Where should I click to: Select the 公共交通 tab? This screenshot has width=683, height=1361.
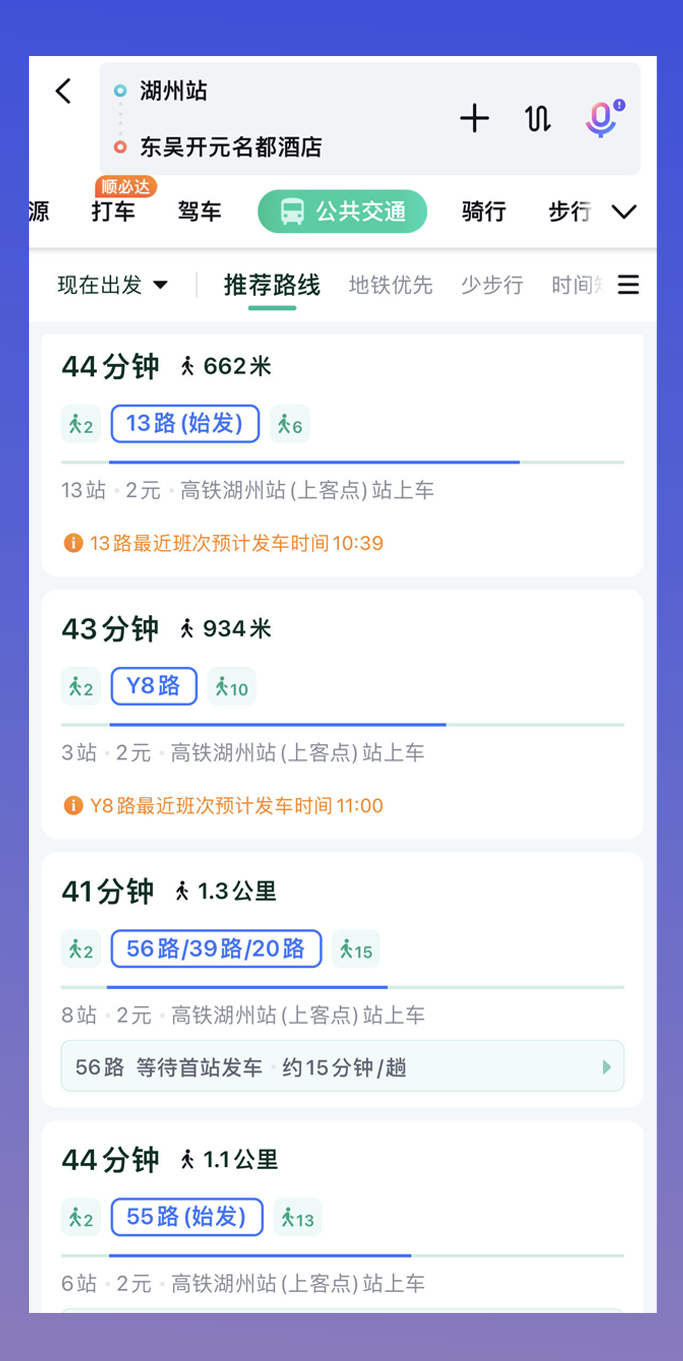342,211
